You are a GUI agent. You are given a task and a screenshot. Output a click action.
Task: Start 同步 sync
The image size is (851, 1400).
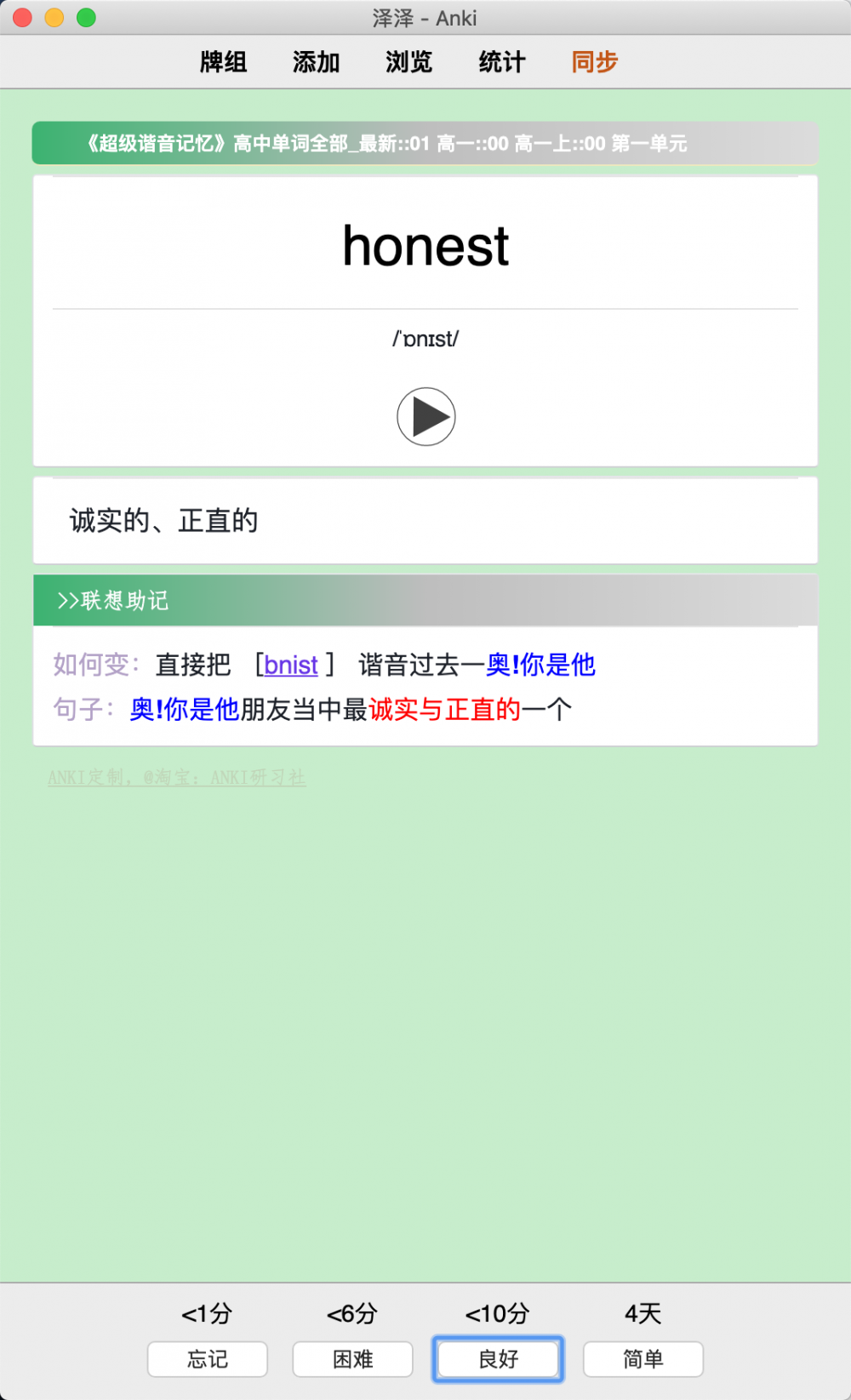[594, 62]
